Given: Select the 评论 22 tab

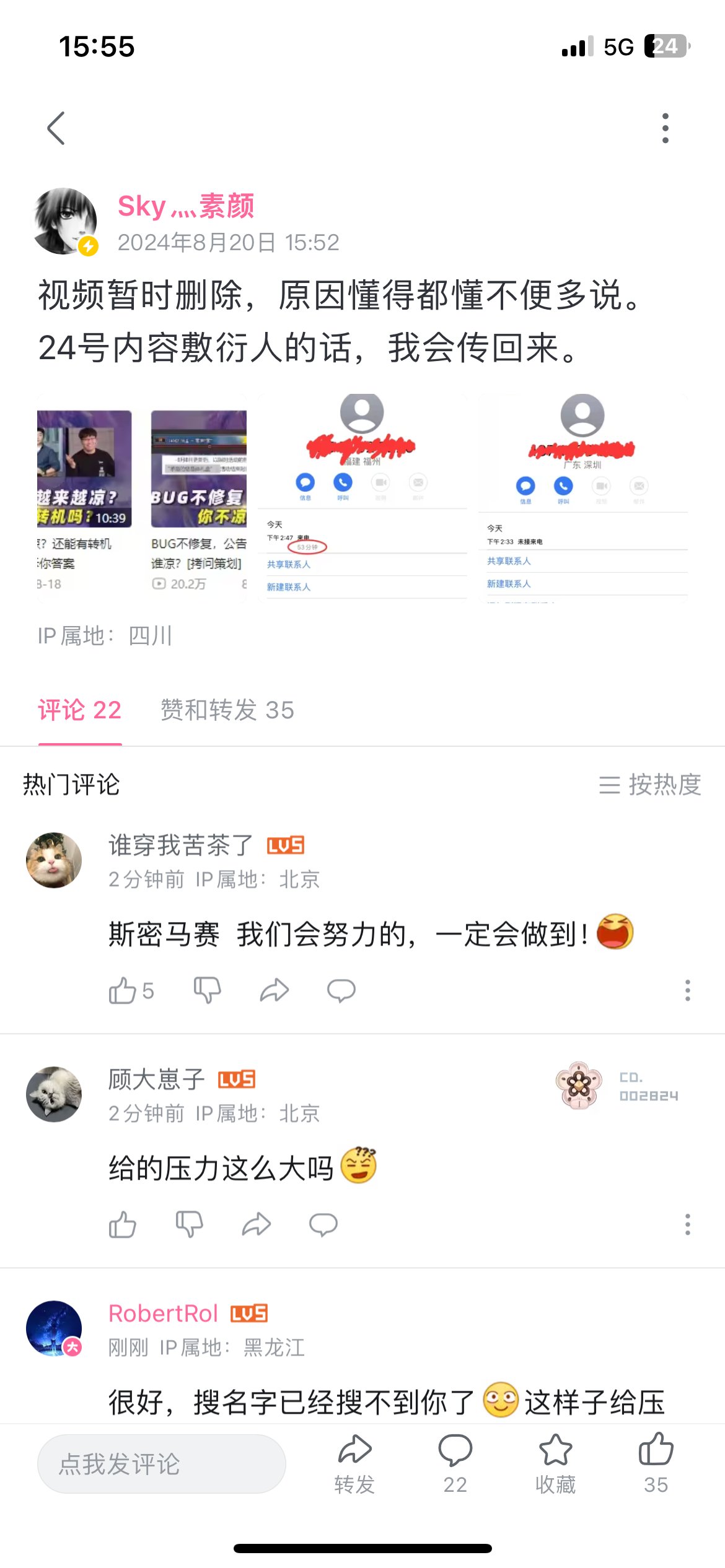Looking at the screenshot, I should pos(80,710).
